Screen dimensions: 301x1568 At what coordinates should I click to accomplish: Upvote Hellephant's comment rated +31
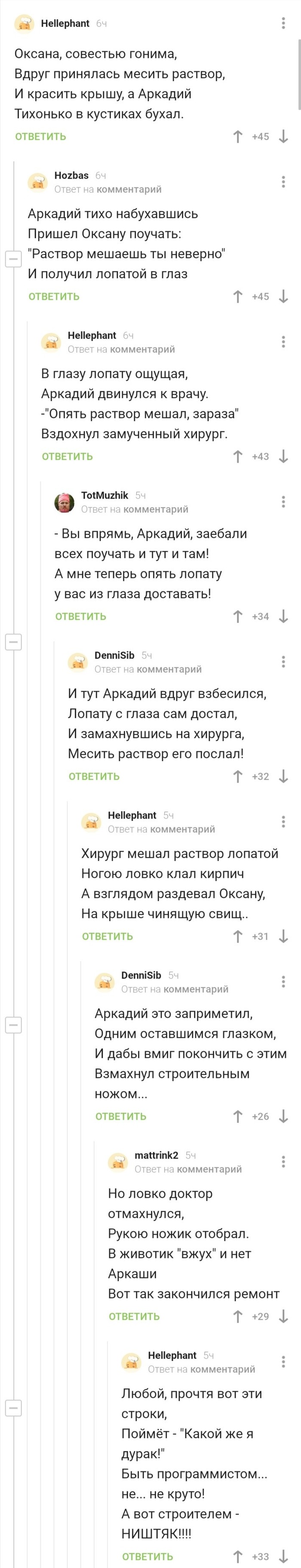[x=238, y=936]
